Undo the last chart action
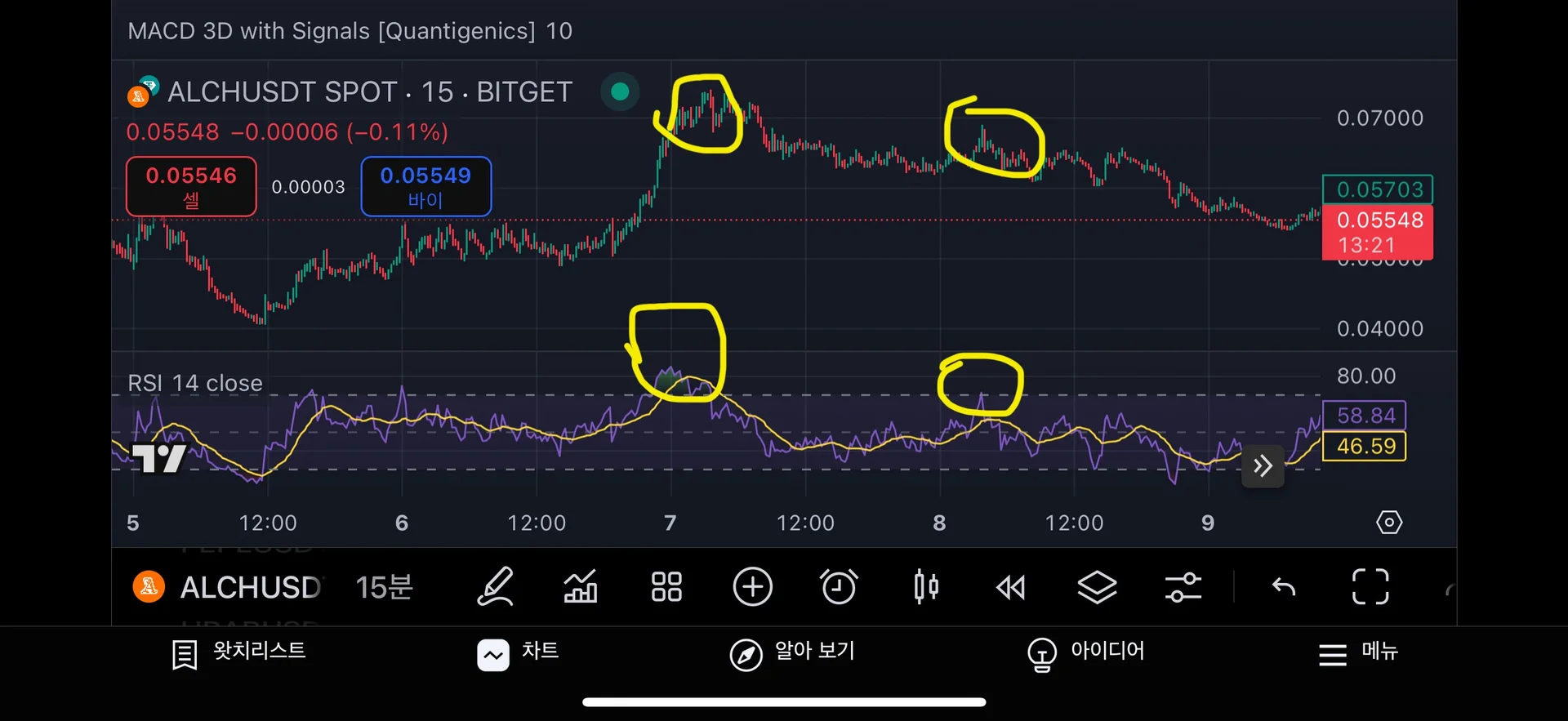 [x=1284, y=587]
